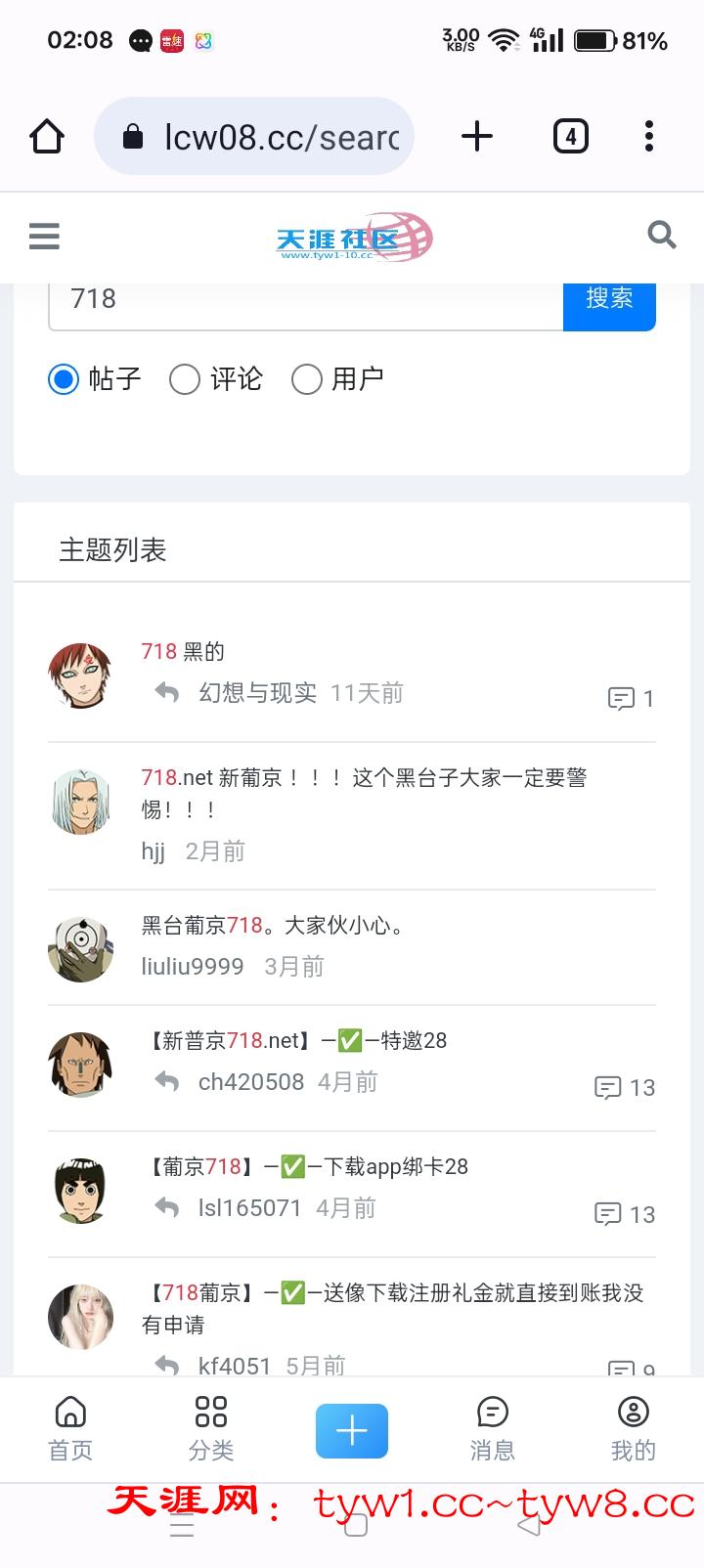Open the post "718 黑的"
Screen dimensions: 704x1568
[184, 651]
